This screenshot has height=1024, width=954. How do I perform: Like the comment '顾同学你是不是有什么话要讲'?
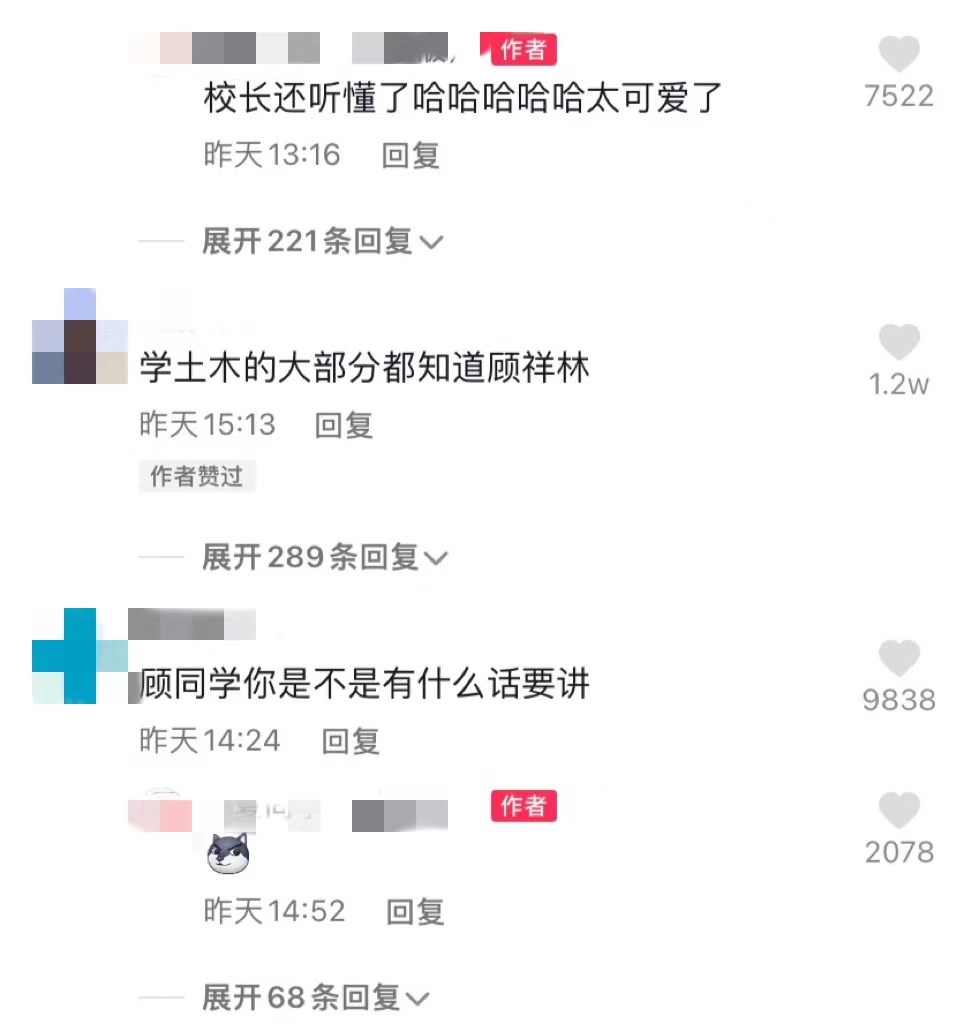pos(898,659)
